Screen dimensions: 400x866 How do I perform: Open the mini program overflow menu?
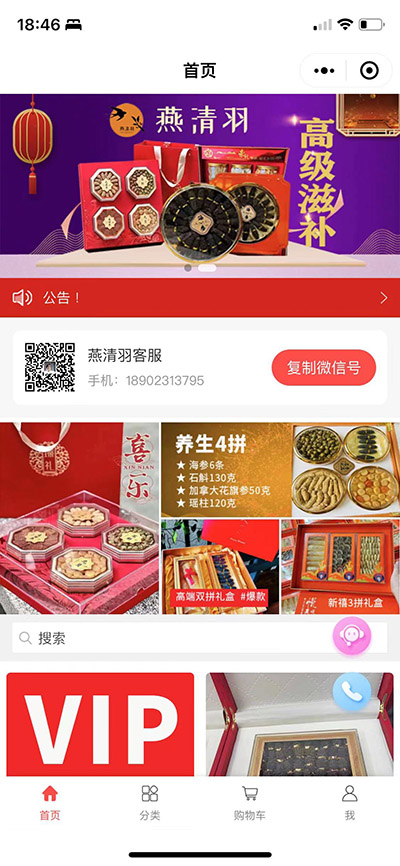click(x=324, y=71)
